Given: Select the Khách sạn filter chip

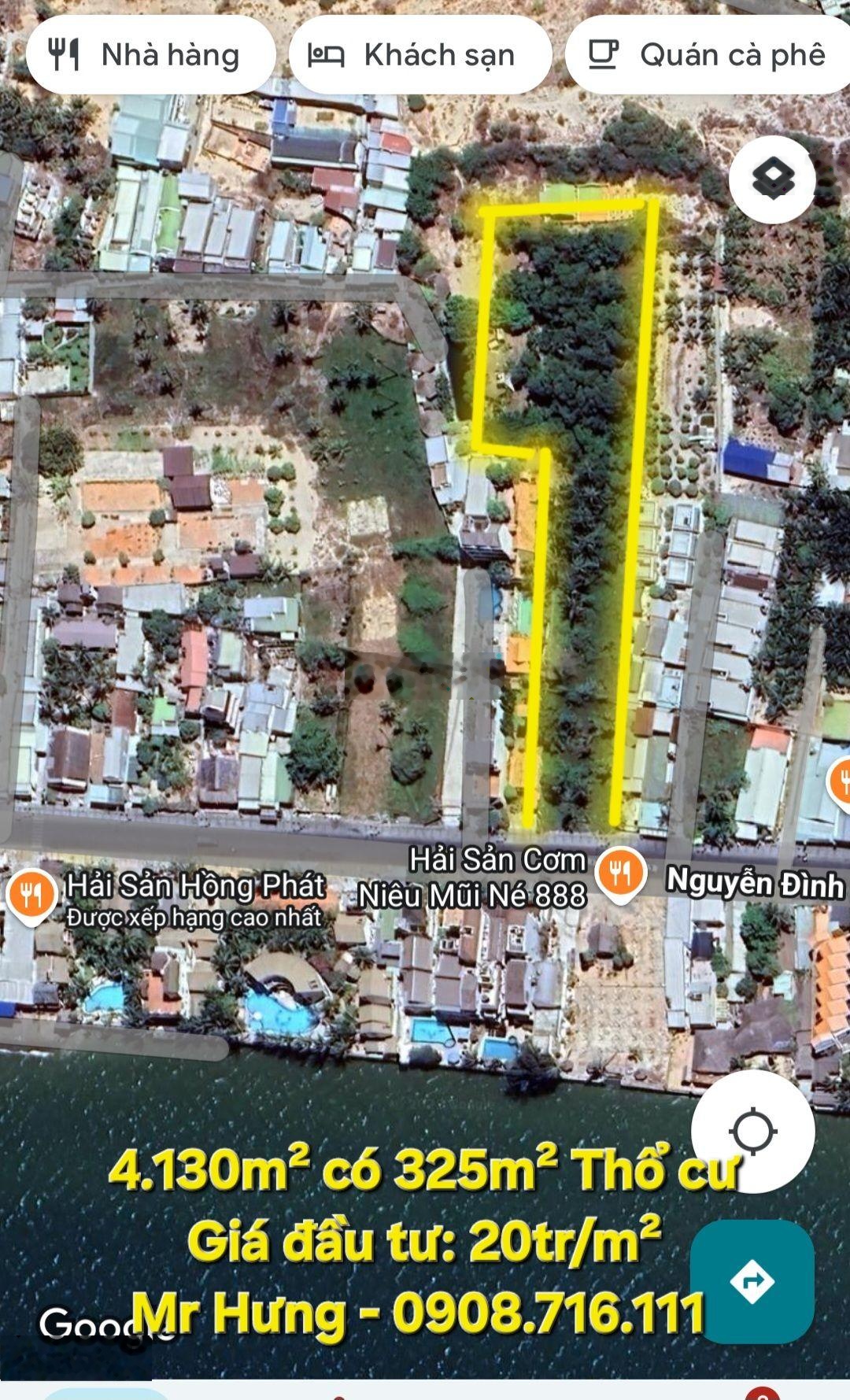Looking at the screenshot, I should 419,55.
